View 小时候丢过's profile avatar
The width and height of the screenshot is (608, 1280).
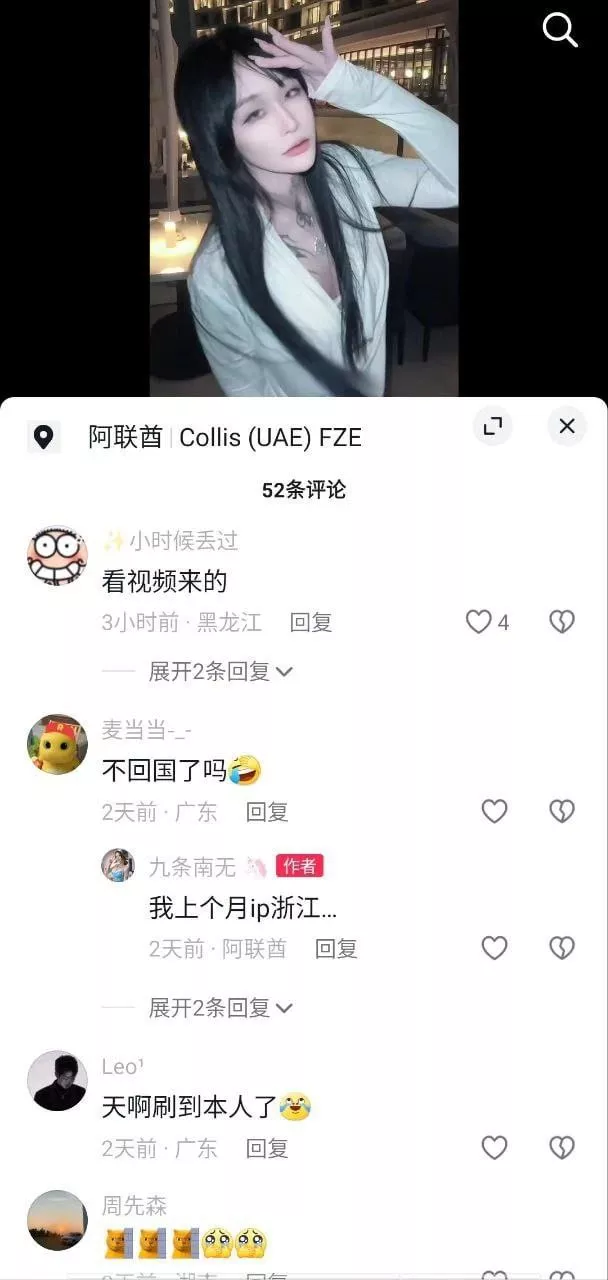pyautogui.click(x=57, y=555)
